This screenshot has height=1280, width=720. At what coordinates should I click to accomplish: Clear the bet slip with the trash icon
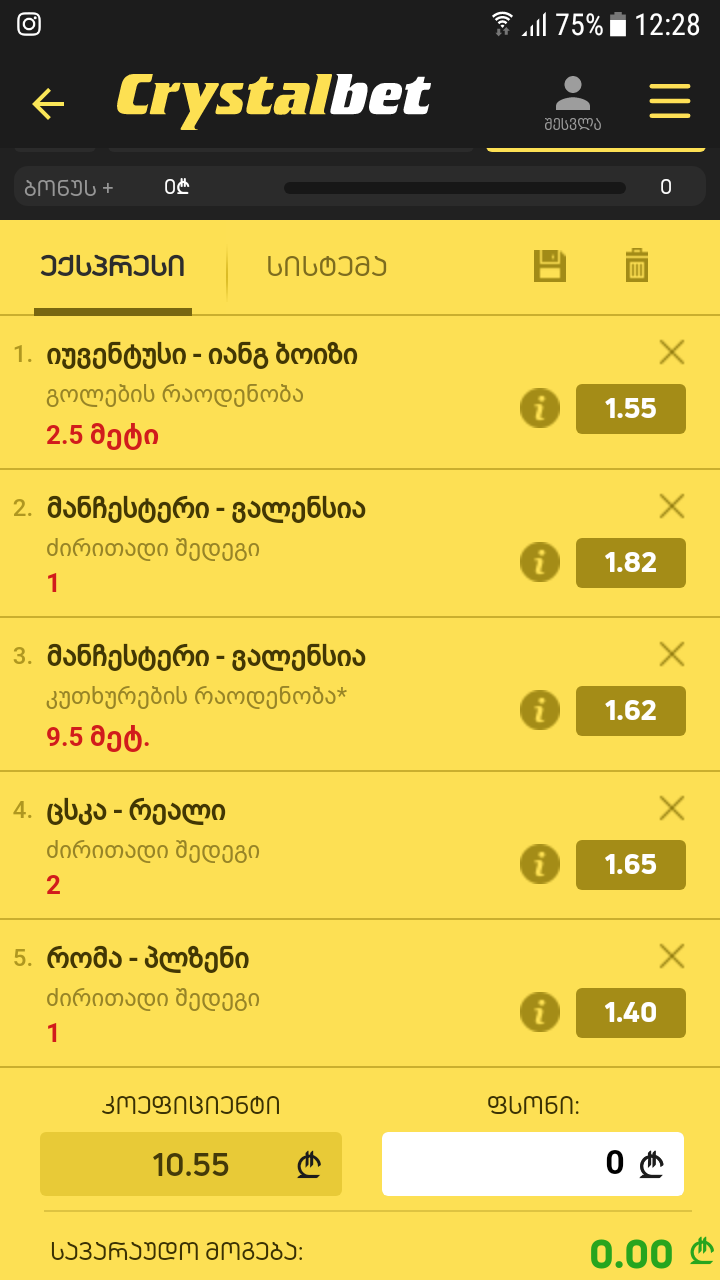point(637,266)
